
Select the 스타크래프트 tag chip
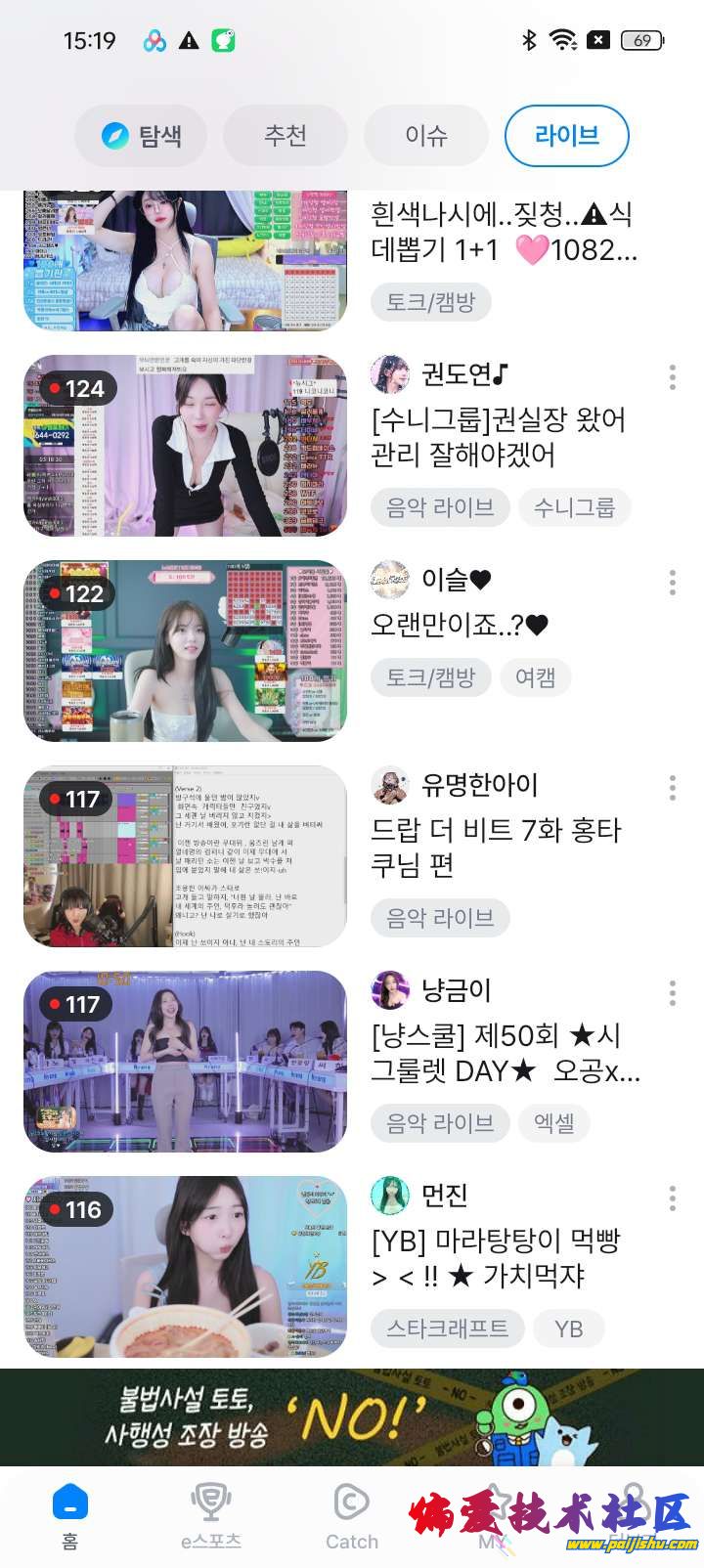coord(447,1328)
